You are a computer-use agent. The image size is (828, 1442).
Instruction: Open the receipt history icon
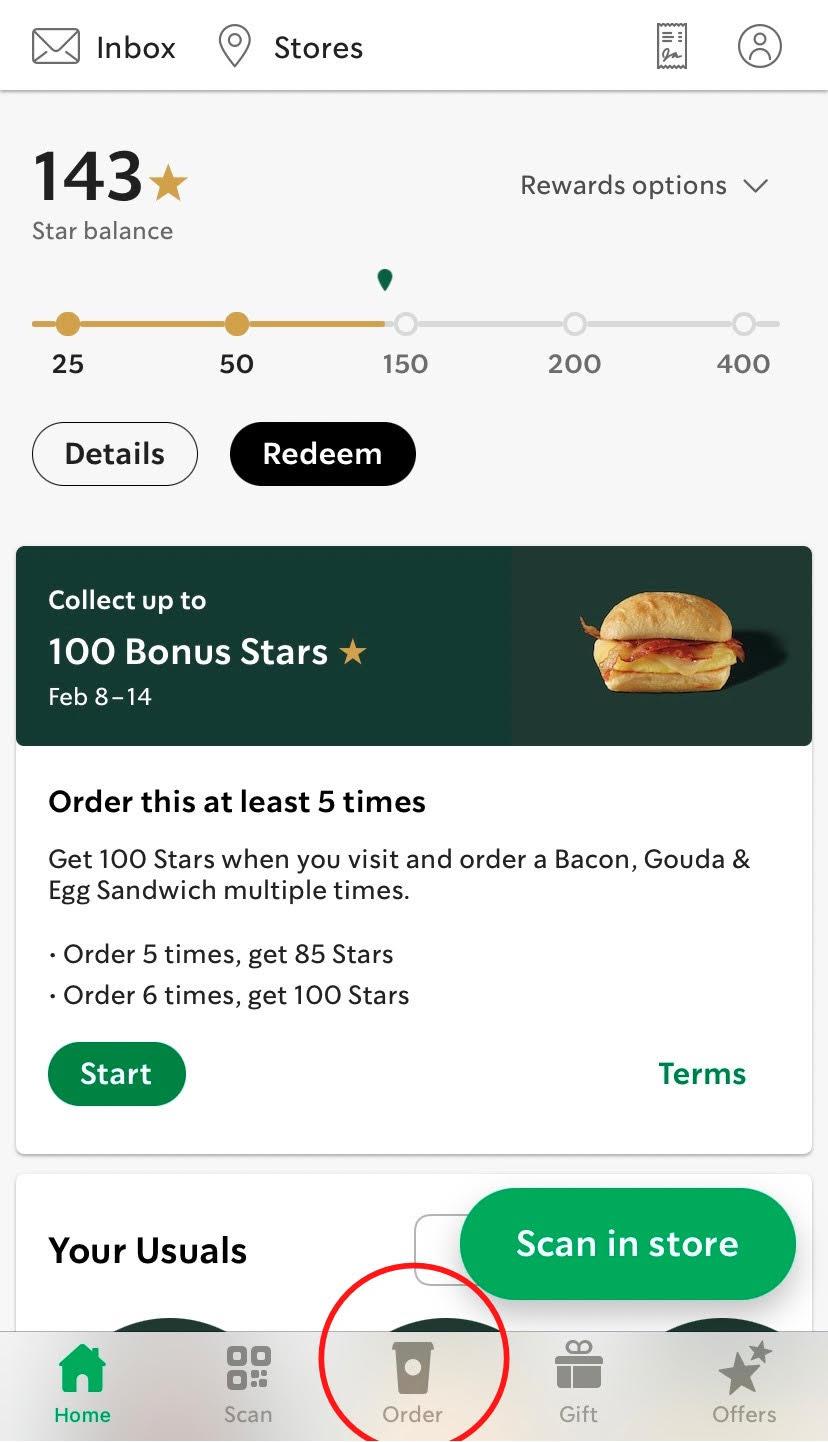click(672, 47)
